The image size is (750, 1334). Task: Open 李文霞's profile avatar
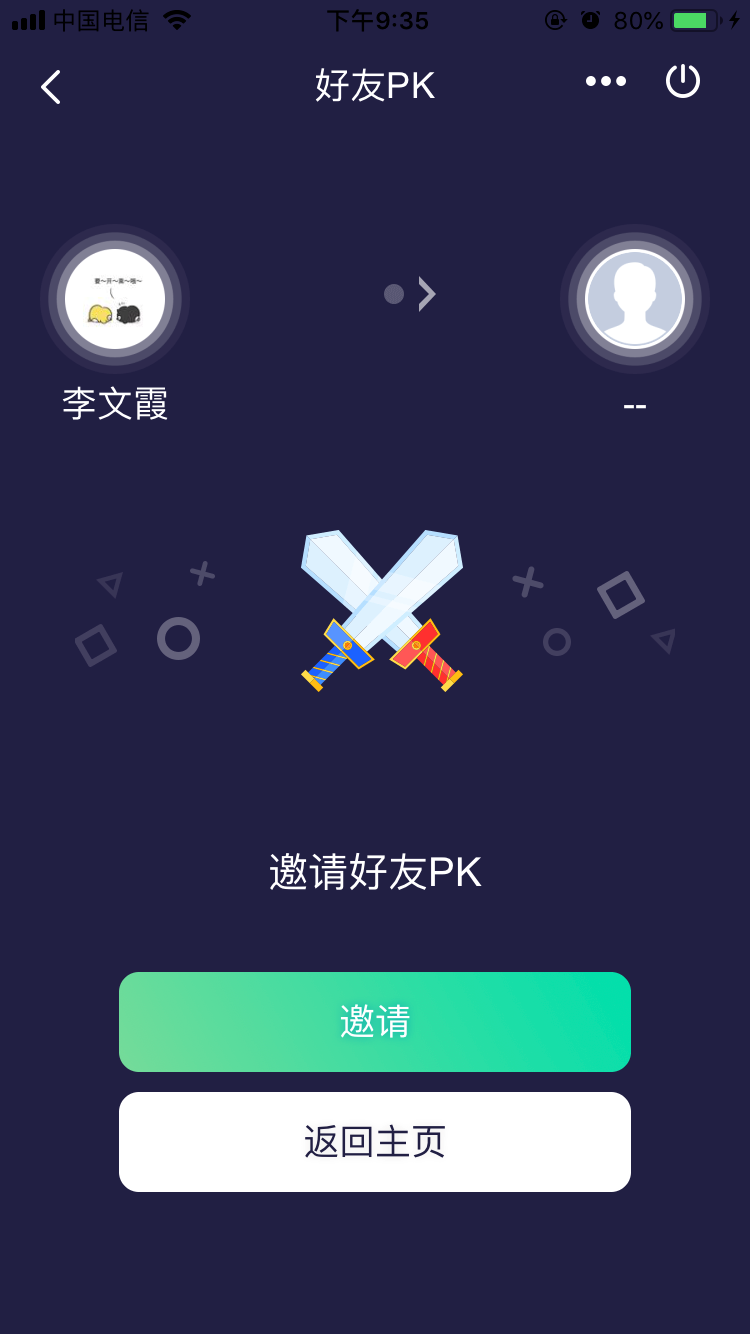[115, 299]
